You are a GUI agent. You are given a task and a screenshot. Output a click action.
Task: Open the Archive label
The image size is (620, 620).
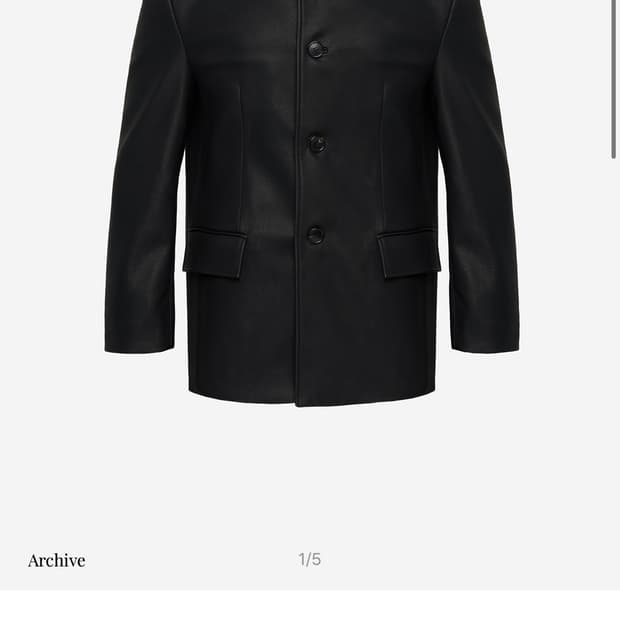[57, 560]
